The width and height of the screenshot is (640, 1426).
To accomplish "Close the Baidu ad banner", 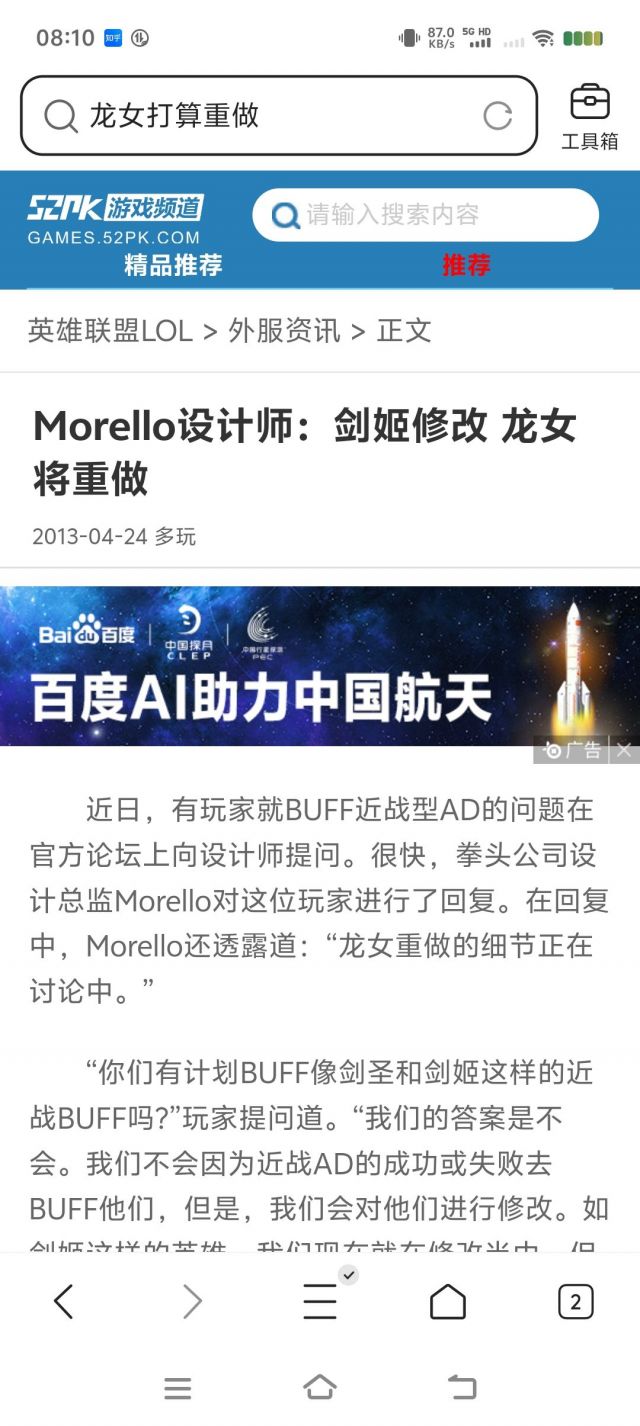I will click(624, 750).
